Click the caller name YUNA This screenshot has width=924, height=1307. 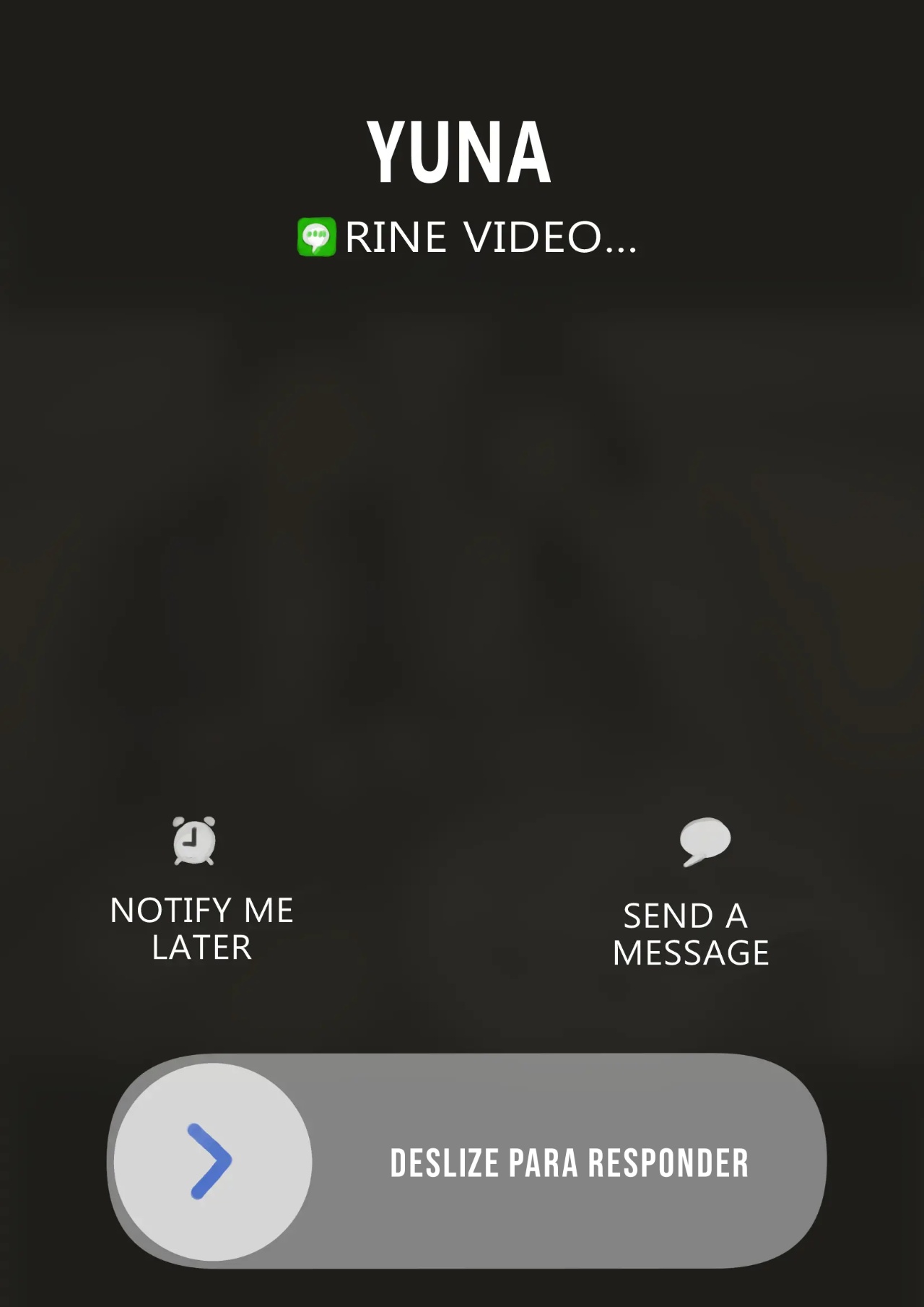coord(460,152)
